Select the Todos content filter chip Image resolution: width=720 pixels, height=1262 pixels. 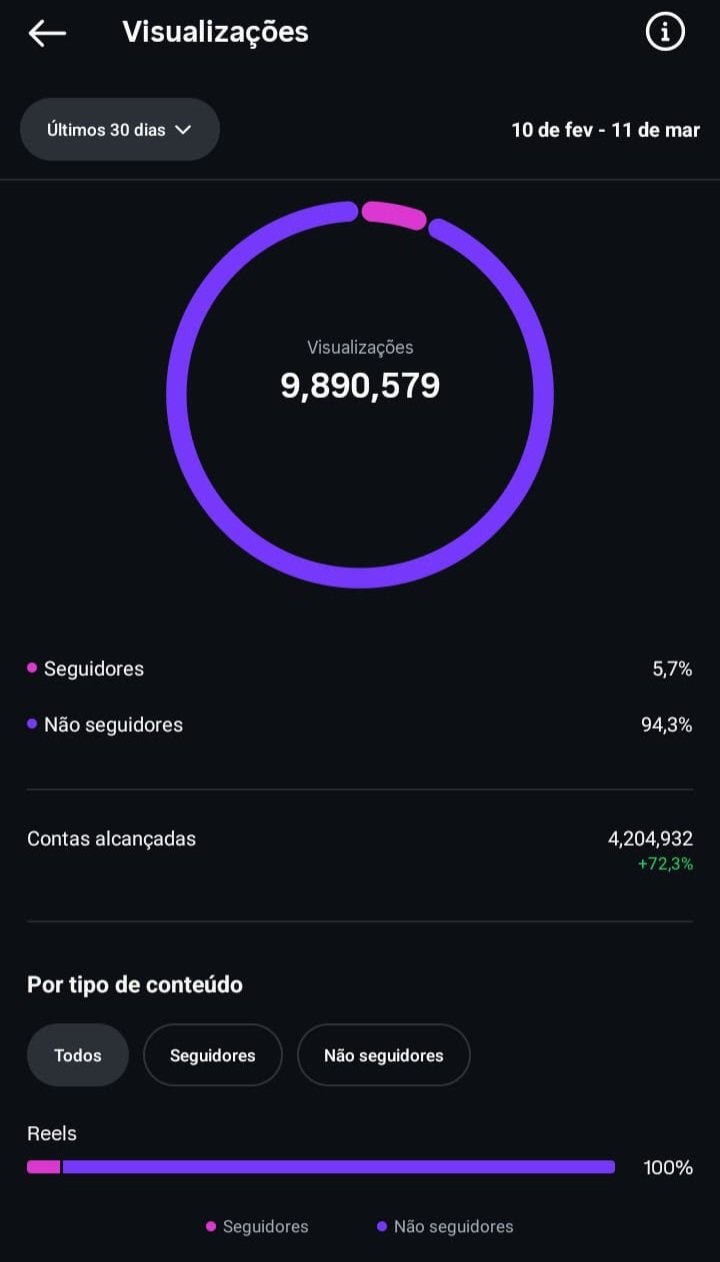click(x=78, y=1055)
